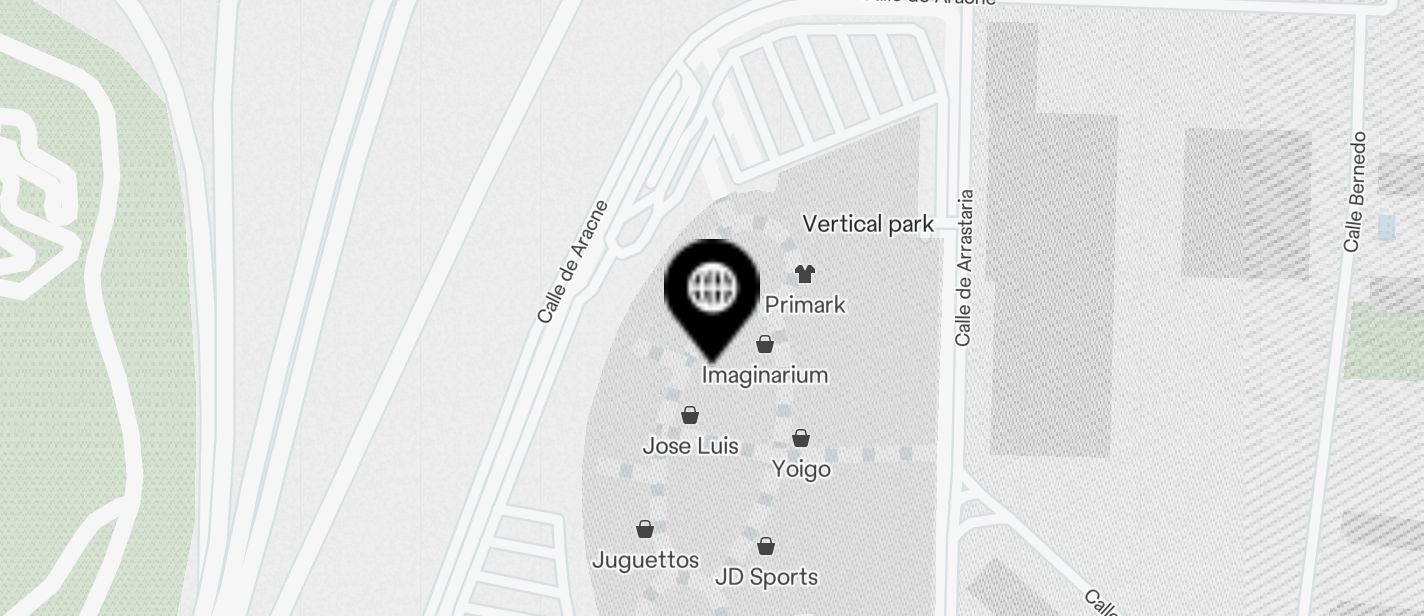Open the Imaginarium shop marker
This screenshot has height=616, width=1424.
point(765,345)
